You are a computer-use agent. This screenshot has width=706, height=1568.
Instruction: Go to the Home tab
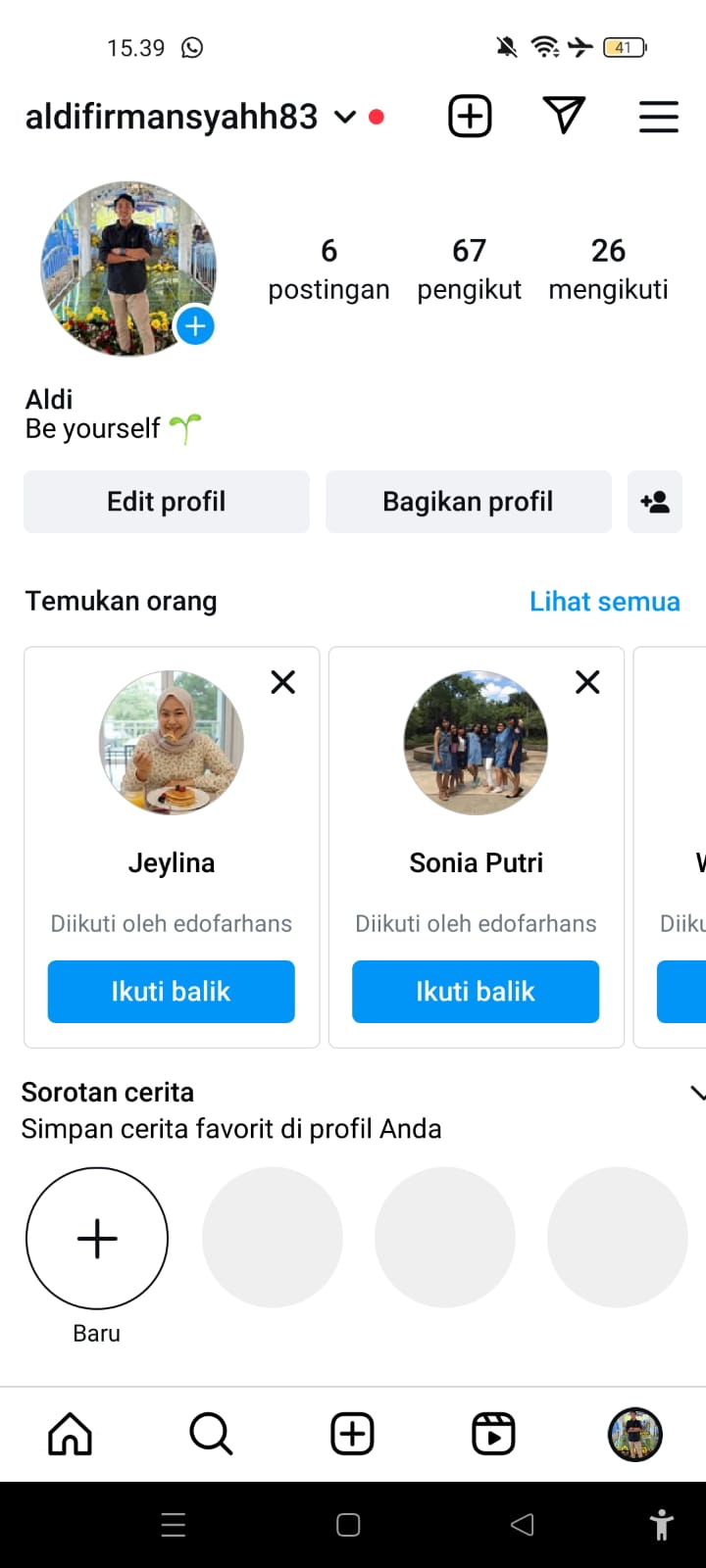click(x=71, y=1435)
